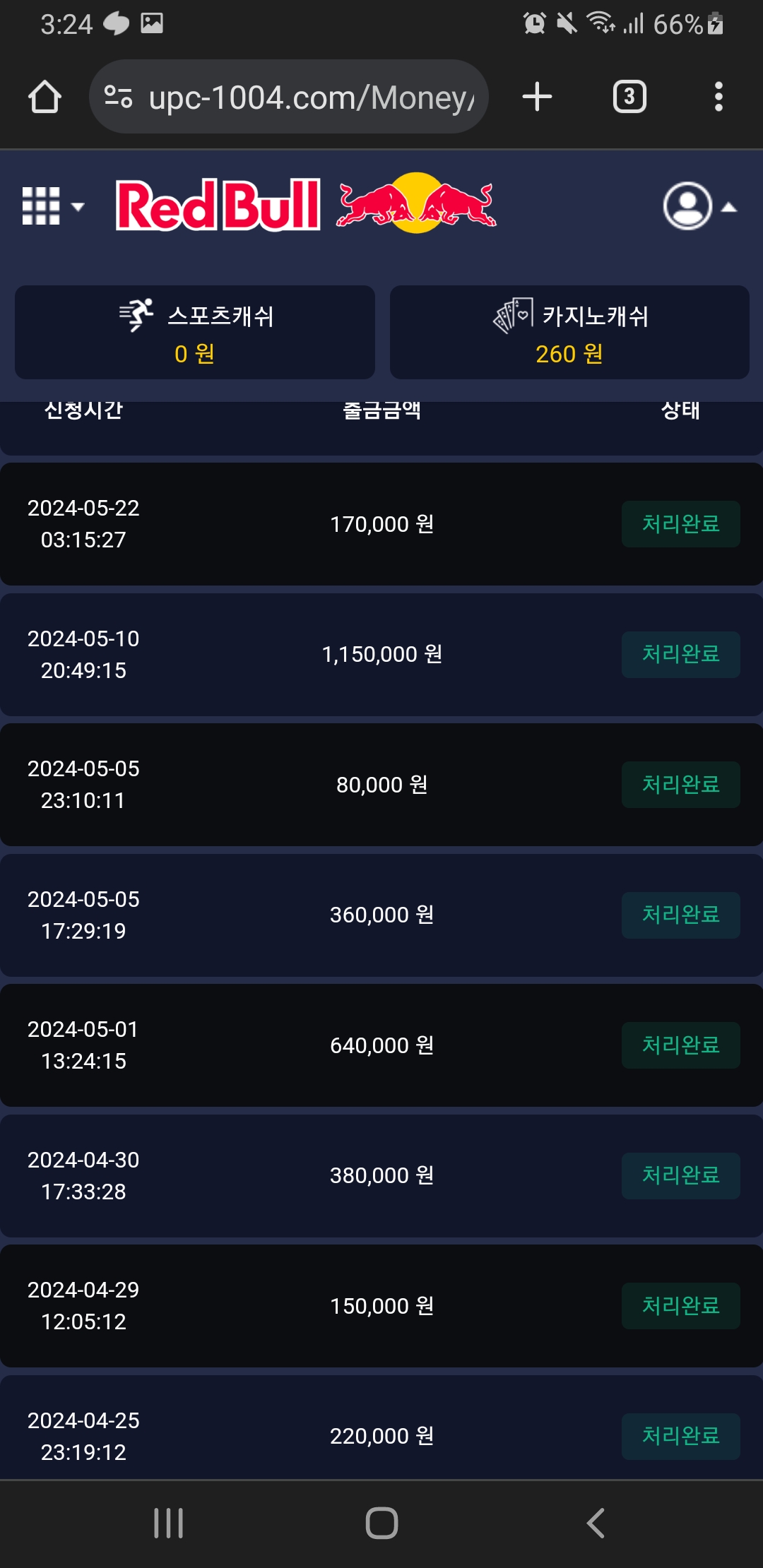The image size is (763, 1568).
Task: Open the browser overflow menu
Action: [x=718, y=97]
